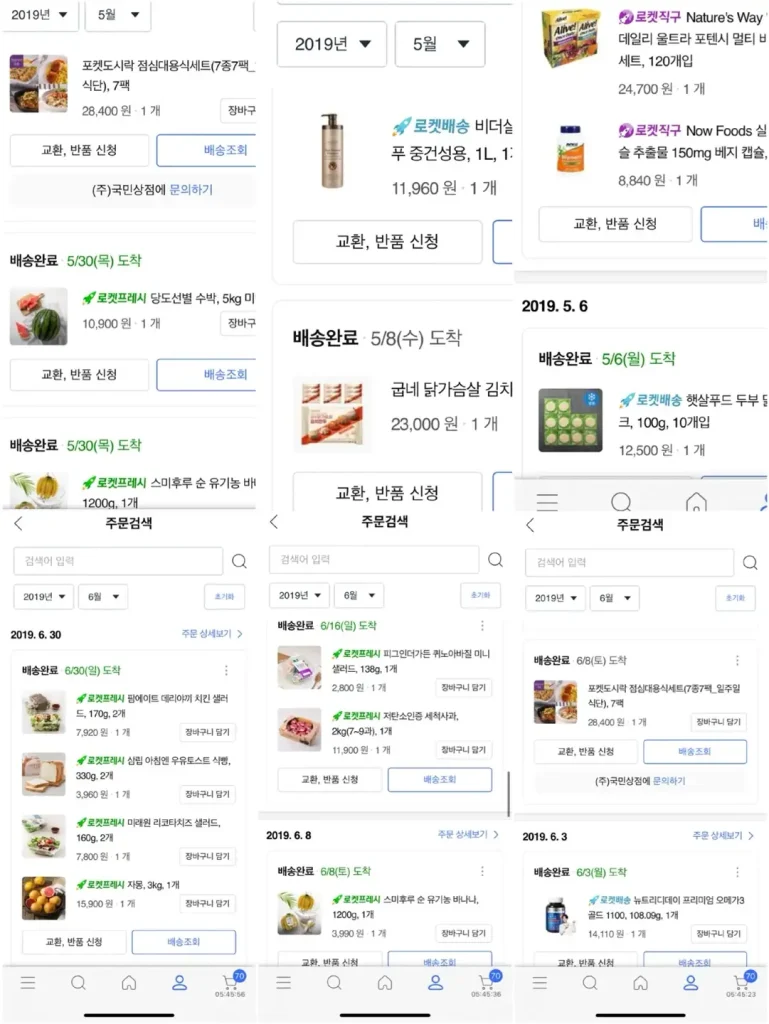Tap the home icon in the bottom navigation
This screenshot has width=769, height=1024.
click(x=129, y=983)
